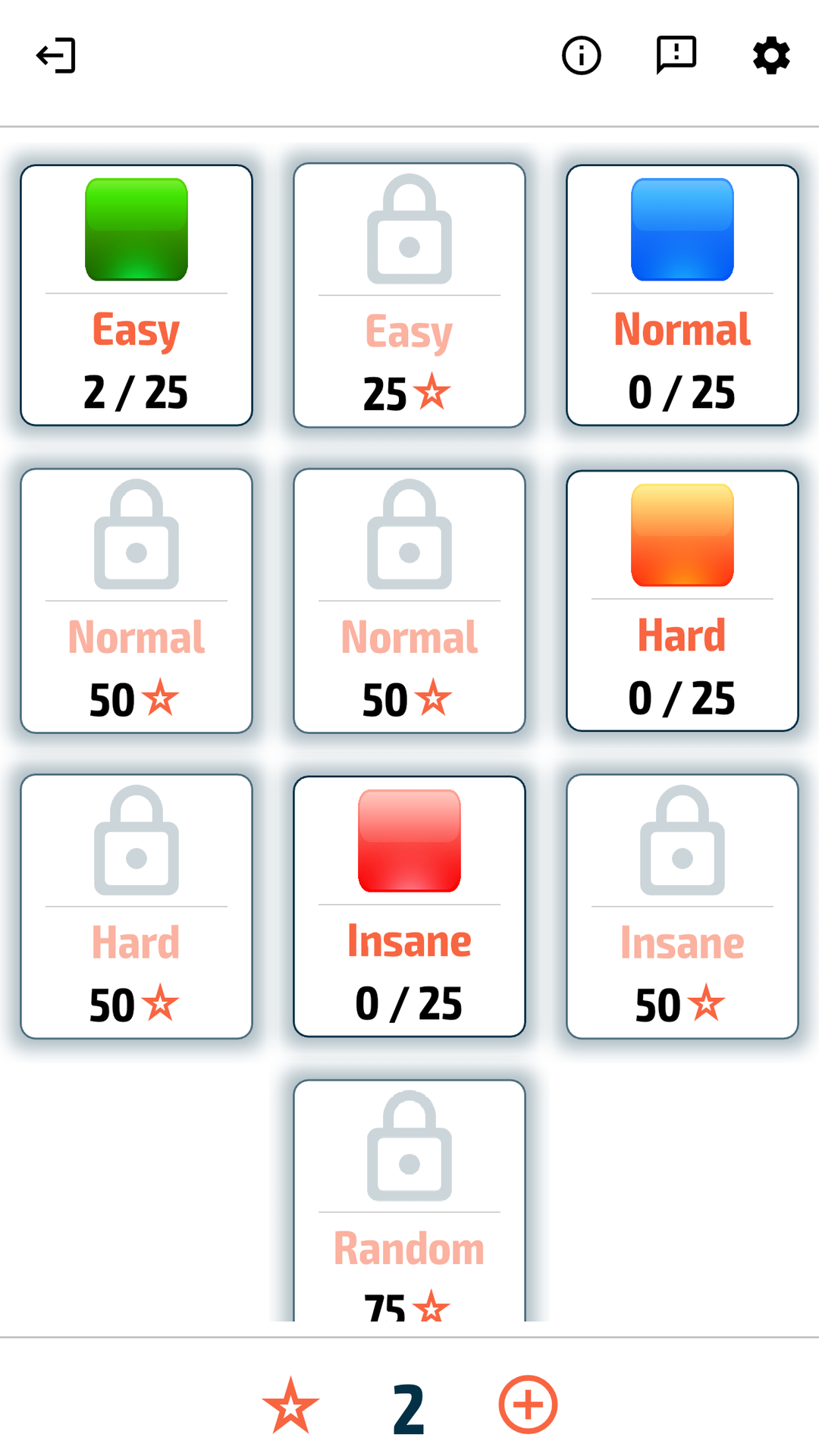Unlock the Easy pack costing 25 stars
This screenshot has width=819, height=1456.
pyautogui.click(x=409, y=295)
